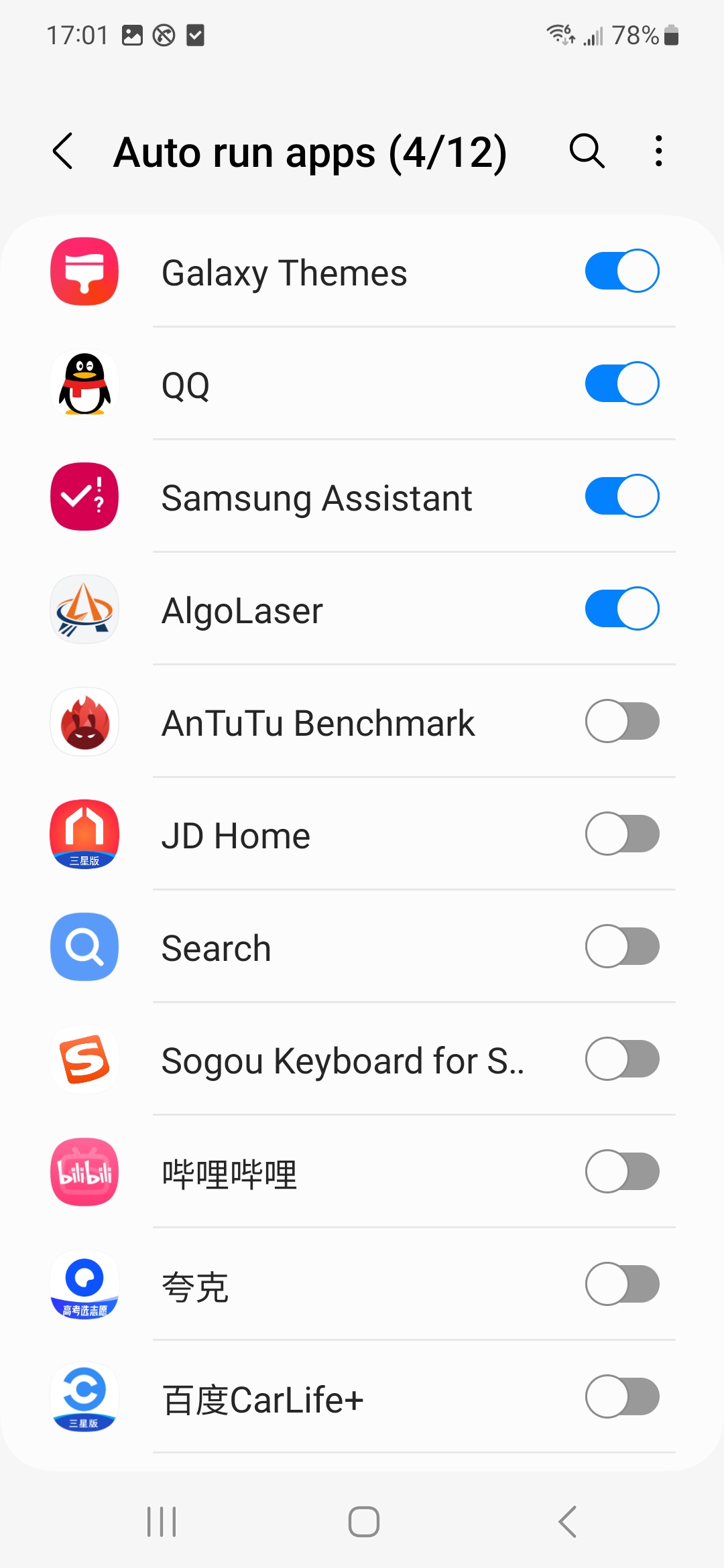Disable Samsung Assistant auto run
The width and height of the screenshot is (724, 1568).
pyautogui.click(x=621, y=497)
